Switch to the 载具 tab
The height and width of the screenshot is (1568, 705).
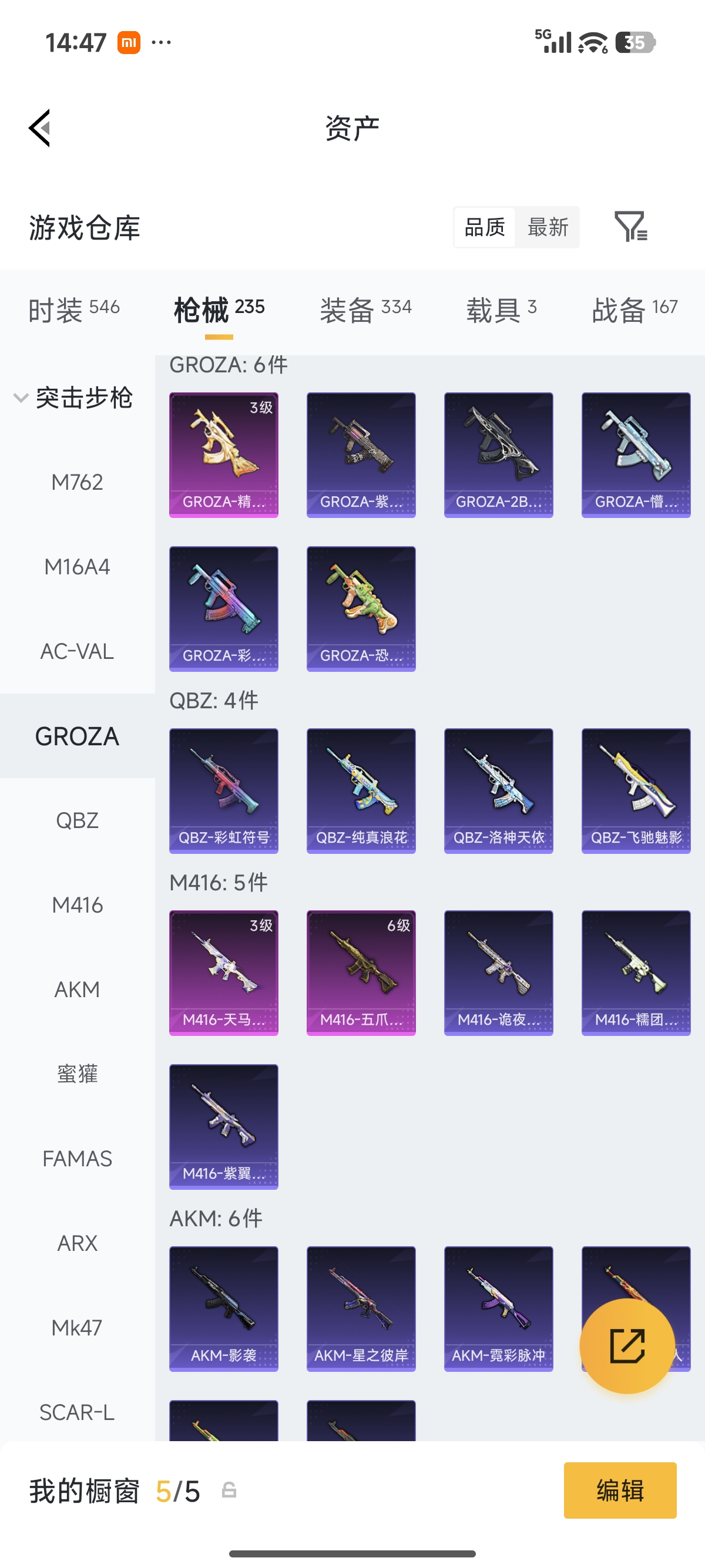(501, 310)
